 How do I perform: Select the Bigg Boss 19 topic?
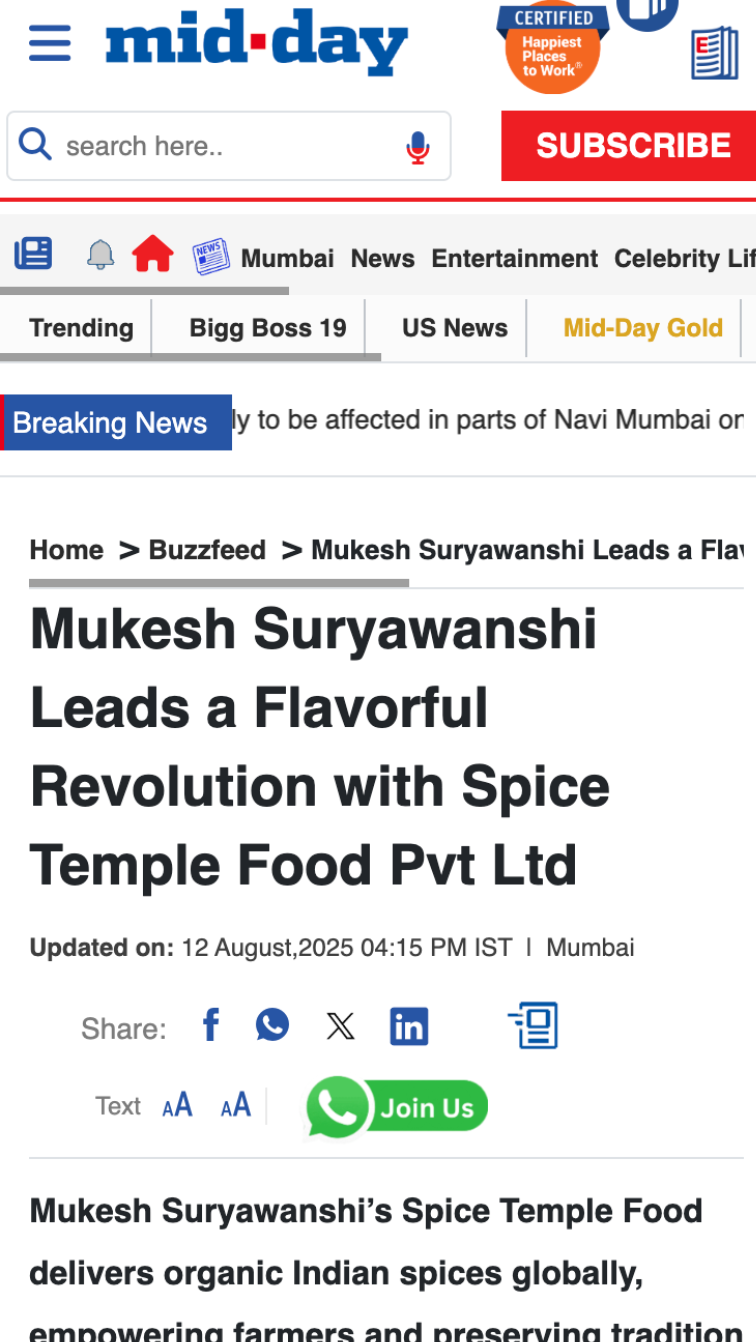point(267,328)
